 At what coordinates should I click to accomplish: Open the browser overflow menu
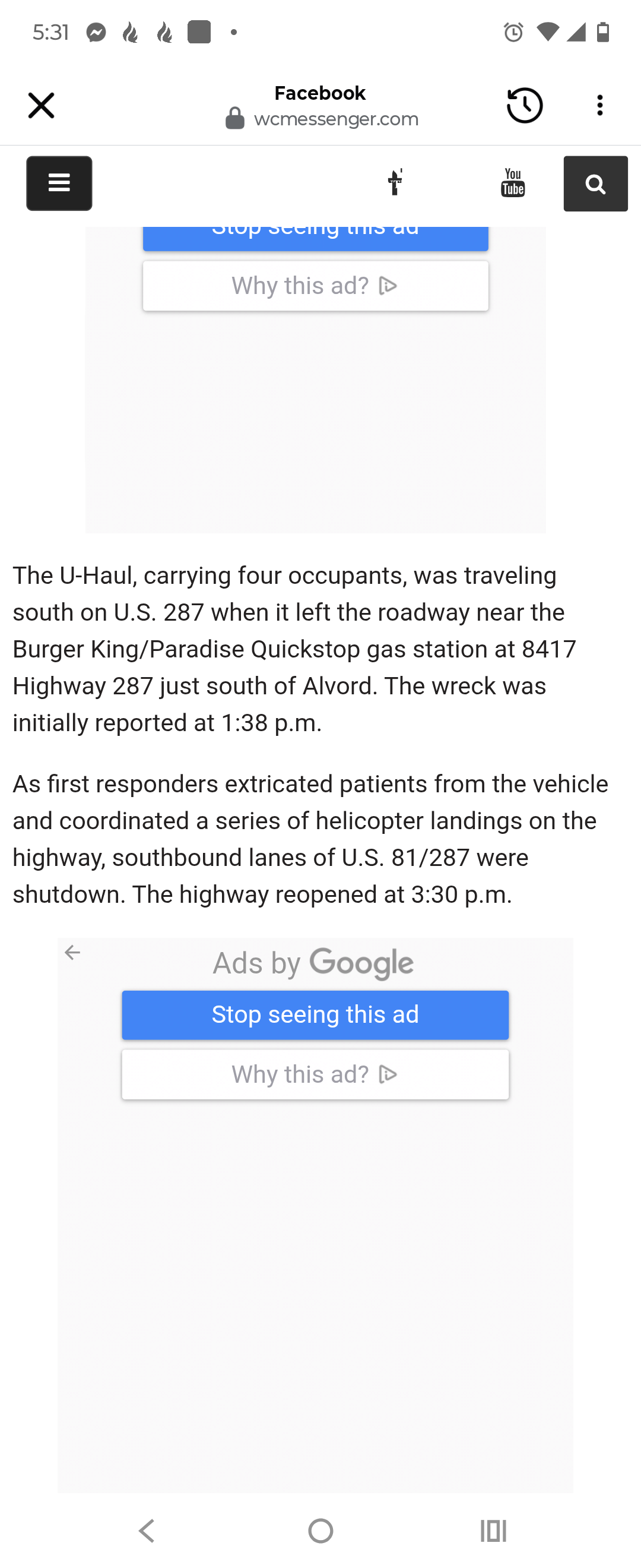click(x=599, y=105)
